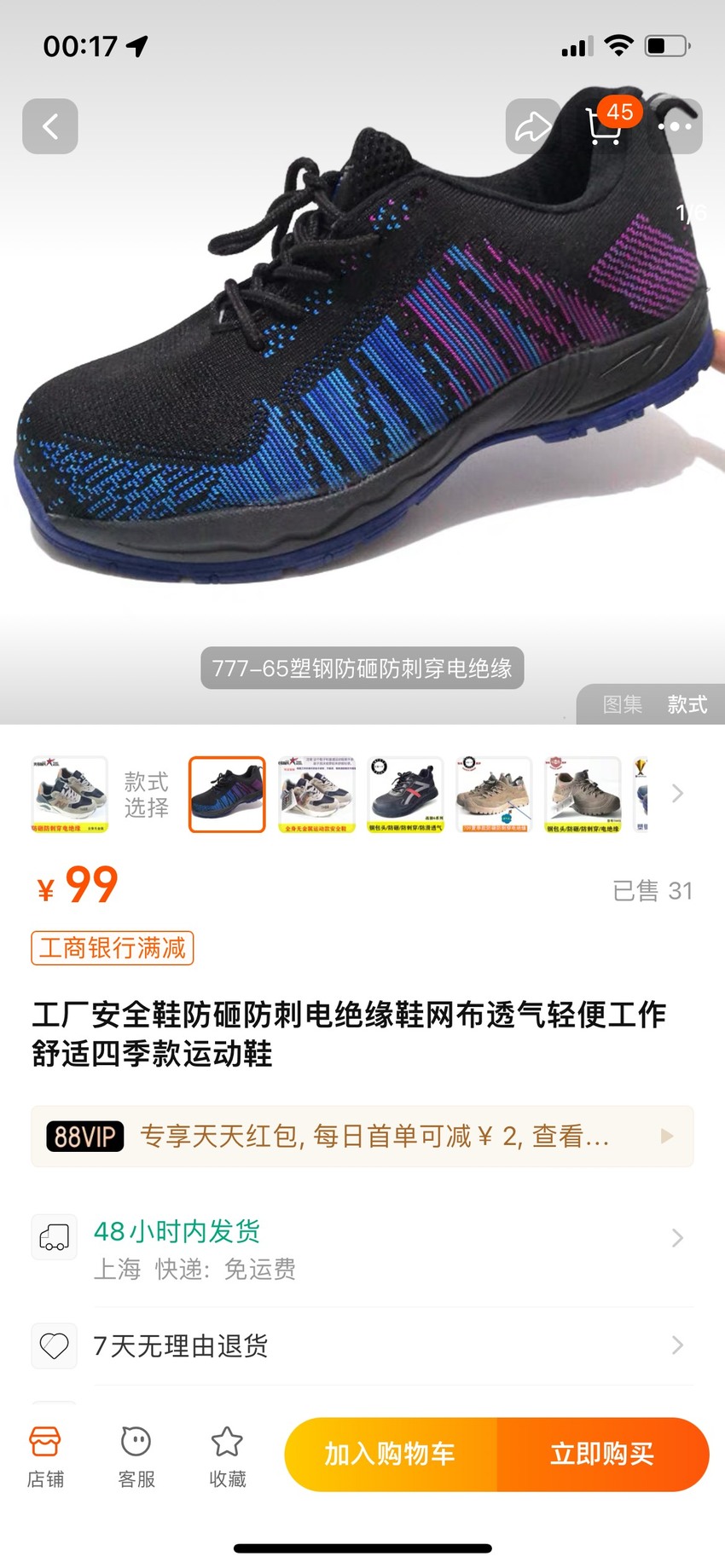Visit the 店铺 store page
Image resolution: width=725 pixels, height=1568 pixels.
click(45, 1456)
